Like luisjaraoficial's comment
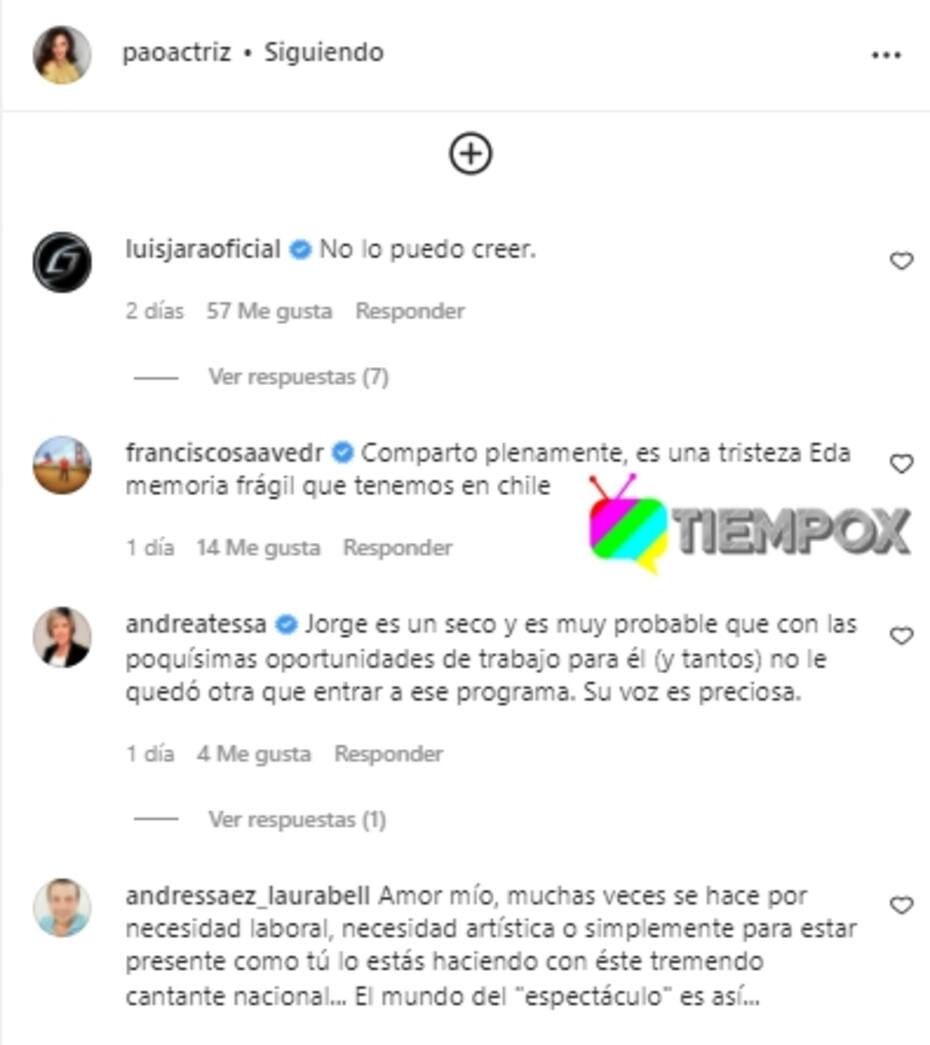The height and width of the screenshot is (1045, 930). tap(901, 261)
